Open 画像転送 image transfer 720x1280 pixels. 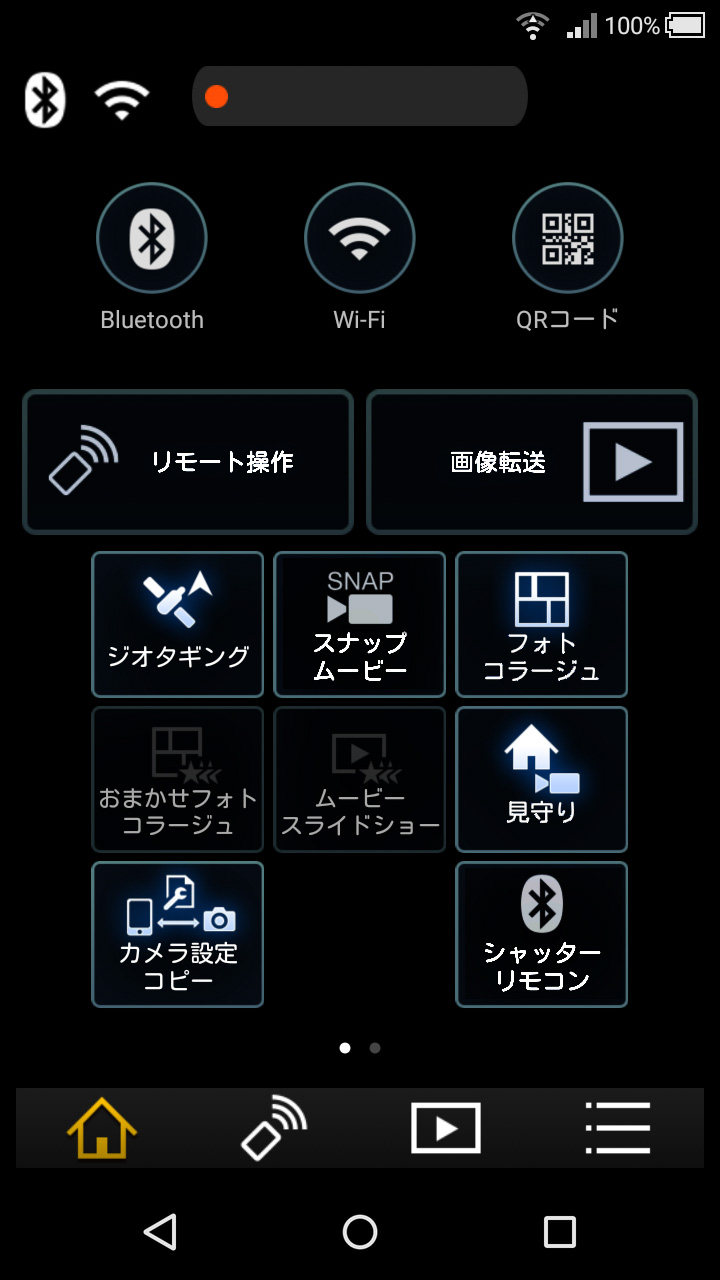click(x=532, y=462)
